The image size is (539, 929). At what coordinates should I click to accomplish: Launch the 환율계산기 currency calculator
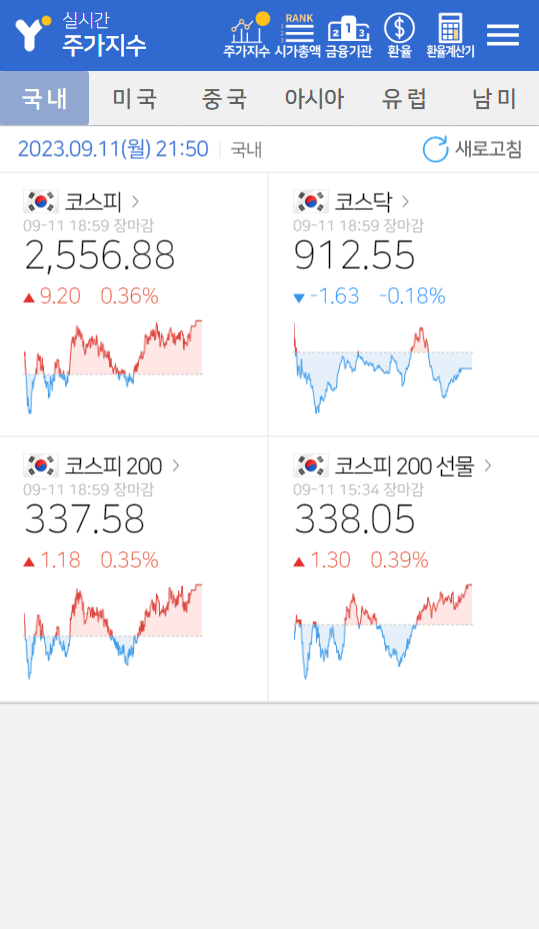[x=450, y=36]
